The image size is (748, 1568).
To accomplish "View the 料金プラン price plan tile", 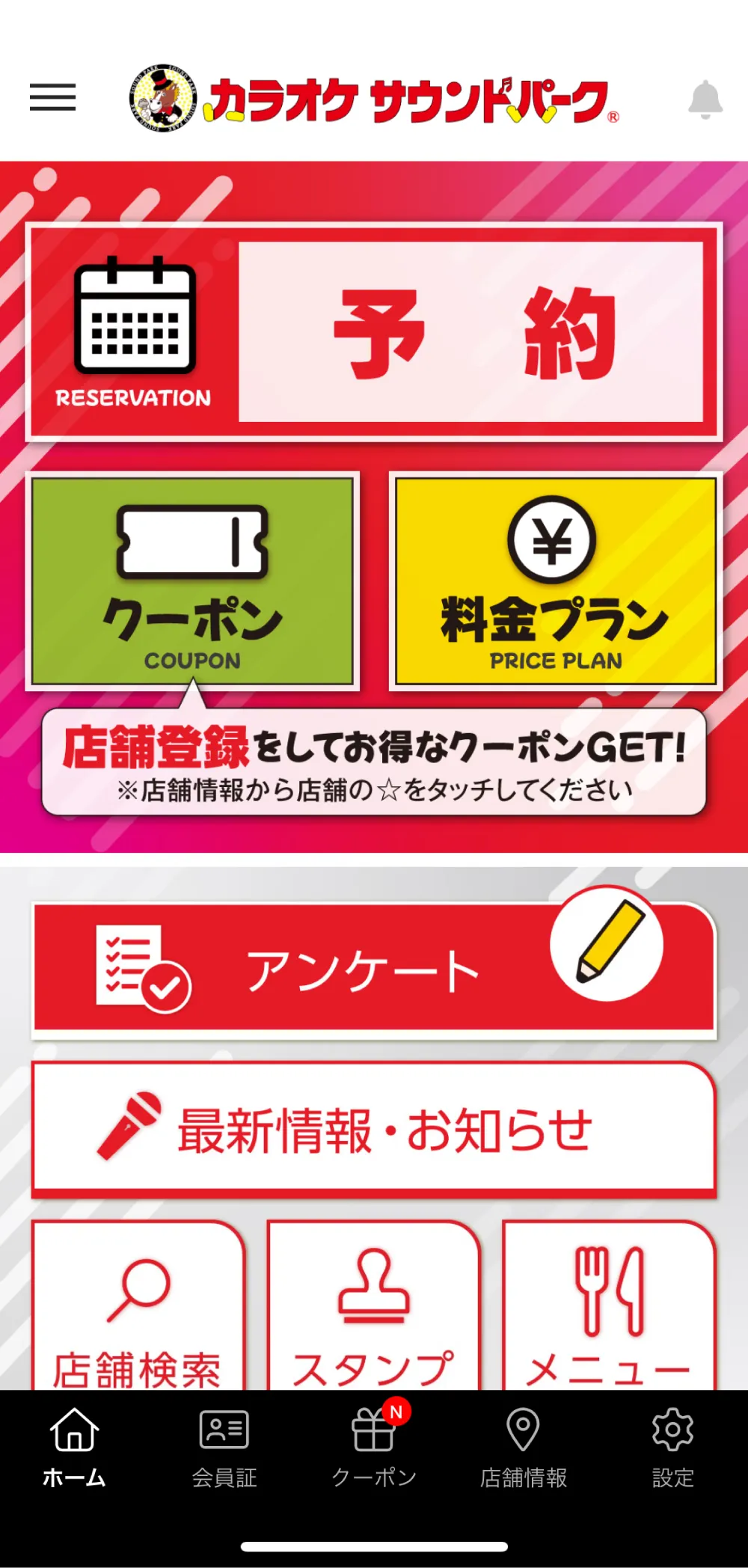I will click(555, 581).
